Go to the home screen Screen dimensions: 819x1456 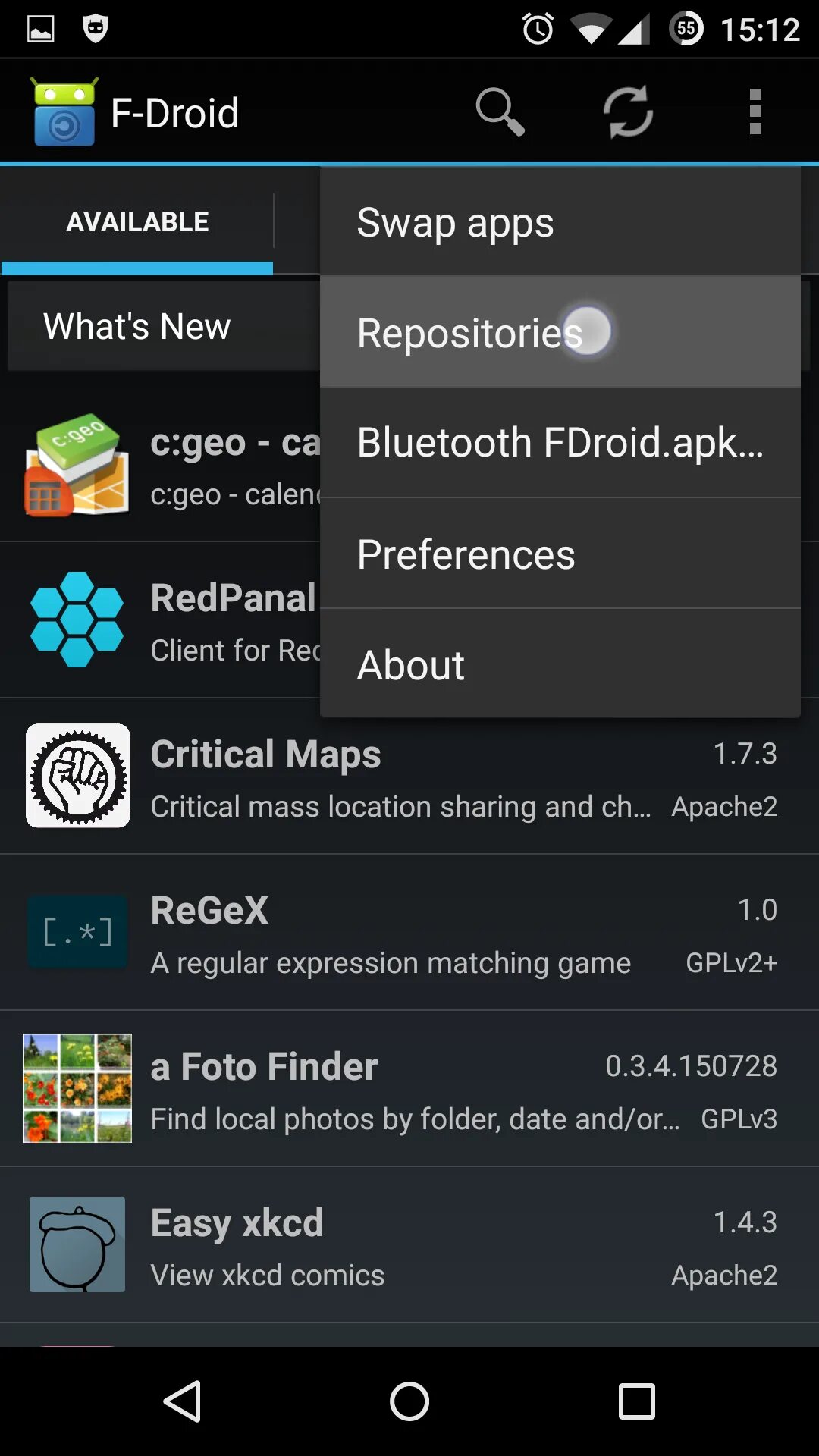409,1401
